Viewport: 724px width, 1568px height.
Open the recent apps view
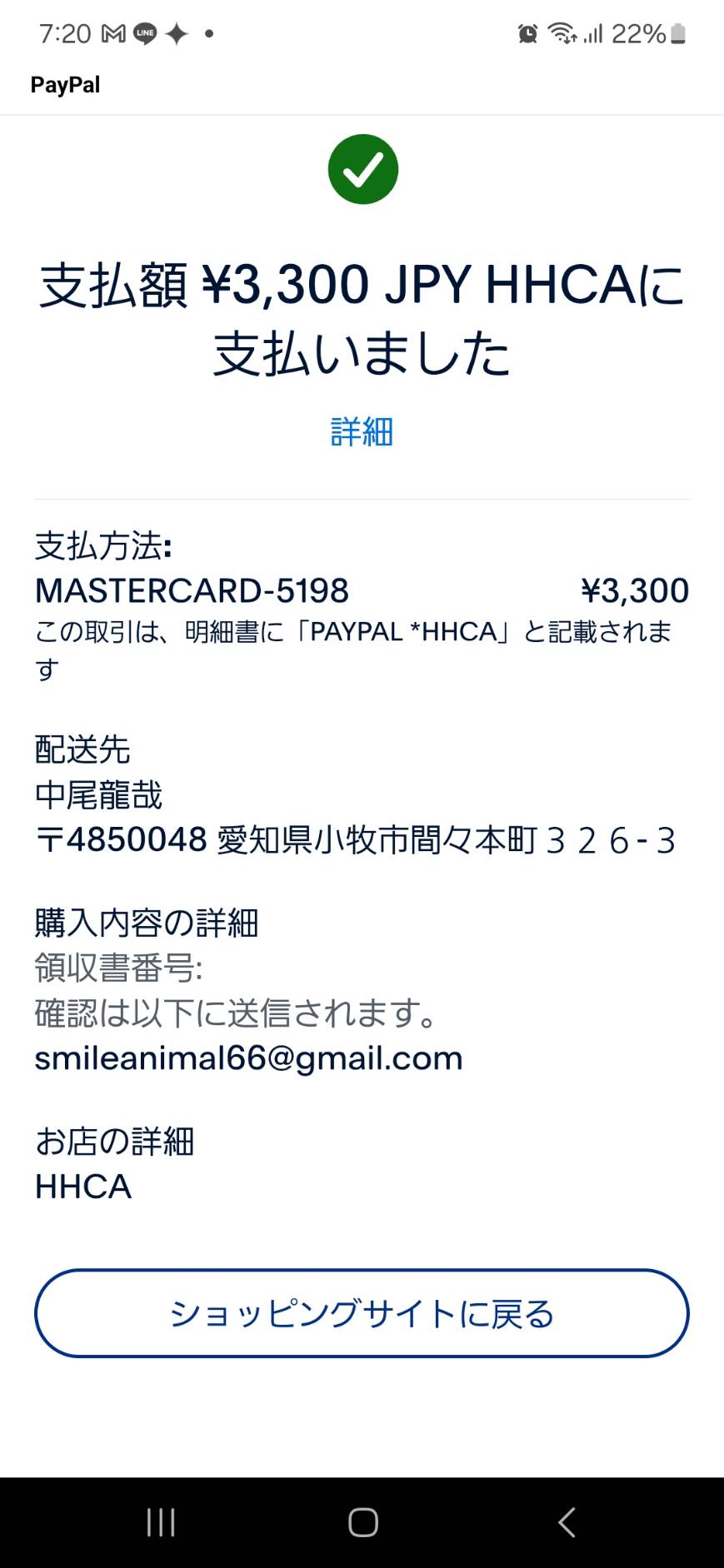tap(161, 1522)
